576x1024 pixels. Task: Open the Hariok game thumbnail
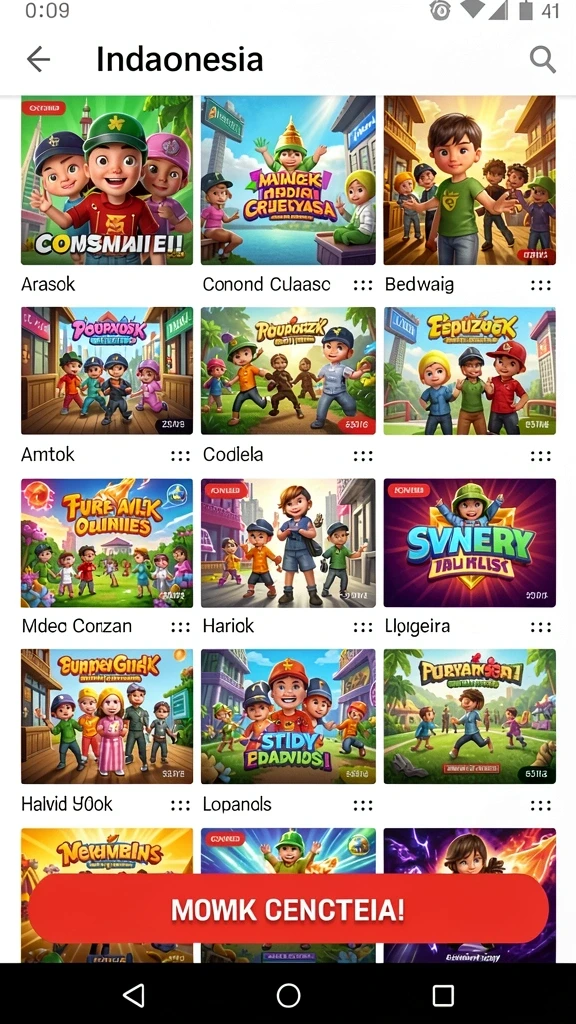point(288,543)
